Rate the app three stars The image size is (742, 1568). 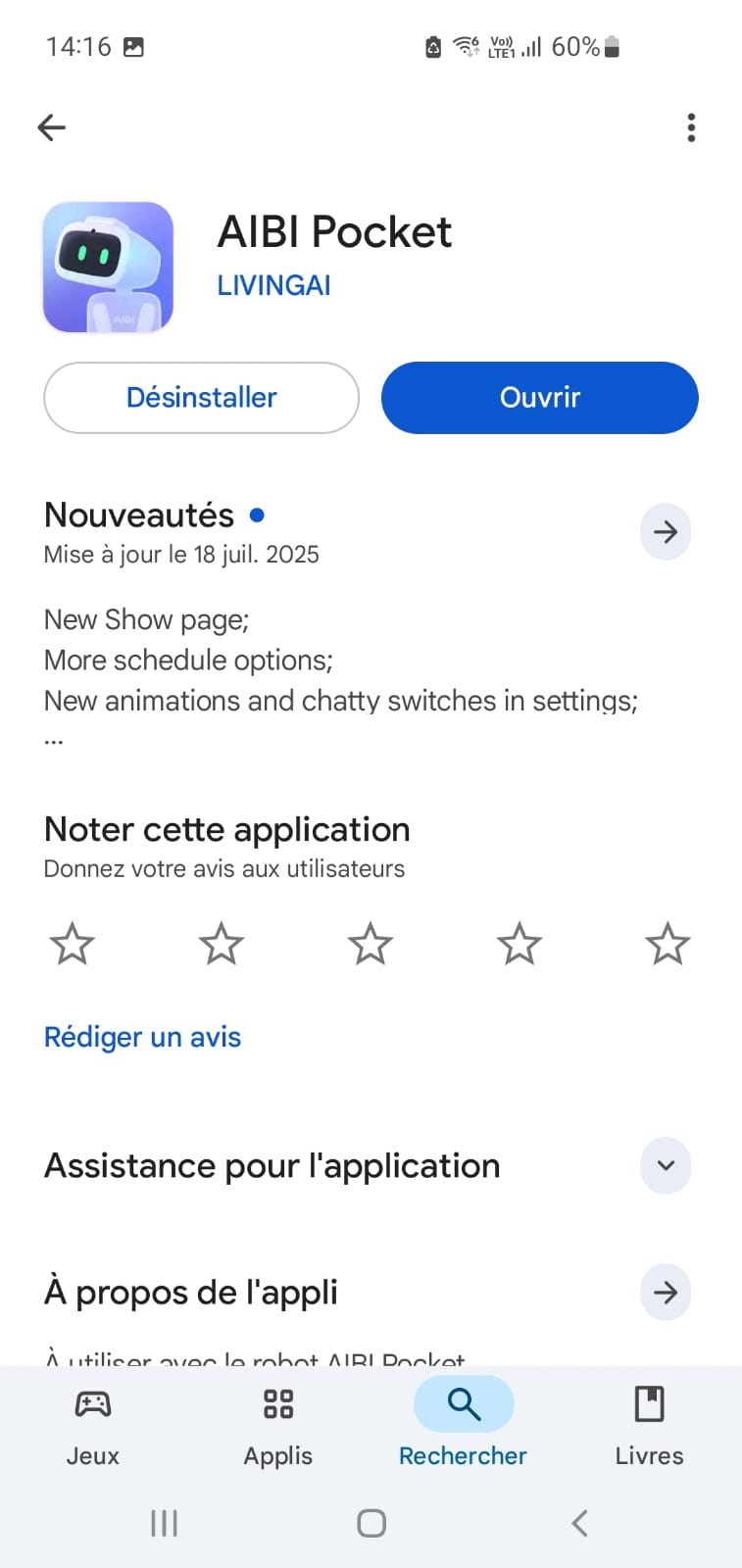[x=371, y=944]
